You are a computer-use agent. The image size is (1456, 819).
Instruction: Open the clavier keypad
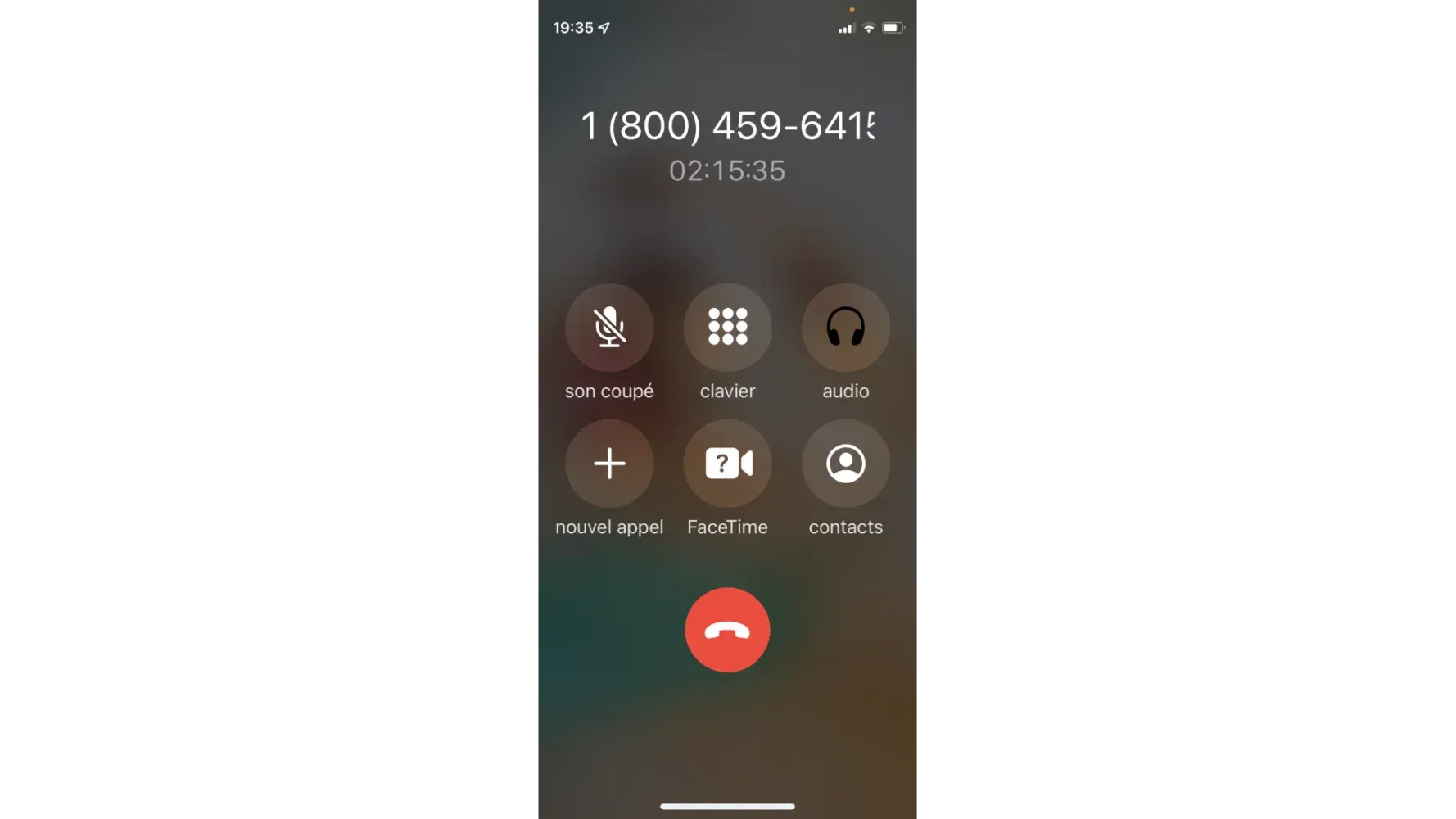tap(727, 328)
